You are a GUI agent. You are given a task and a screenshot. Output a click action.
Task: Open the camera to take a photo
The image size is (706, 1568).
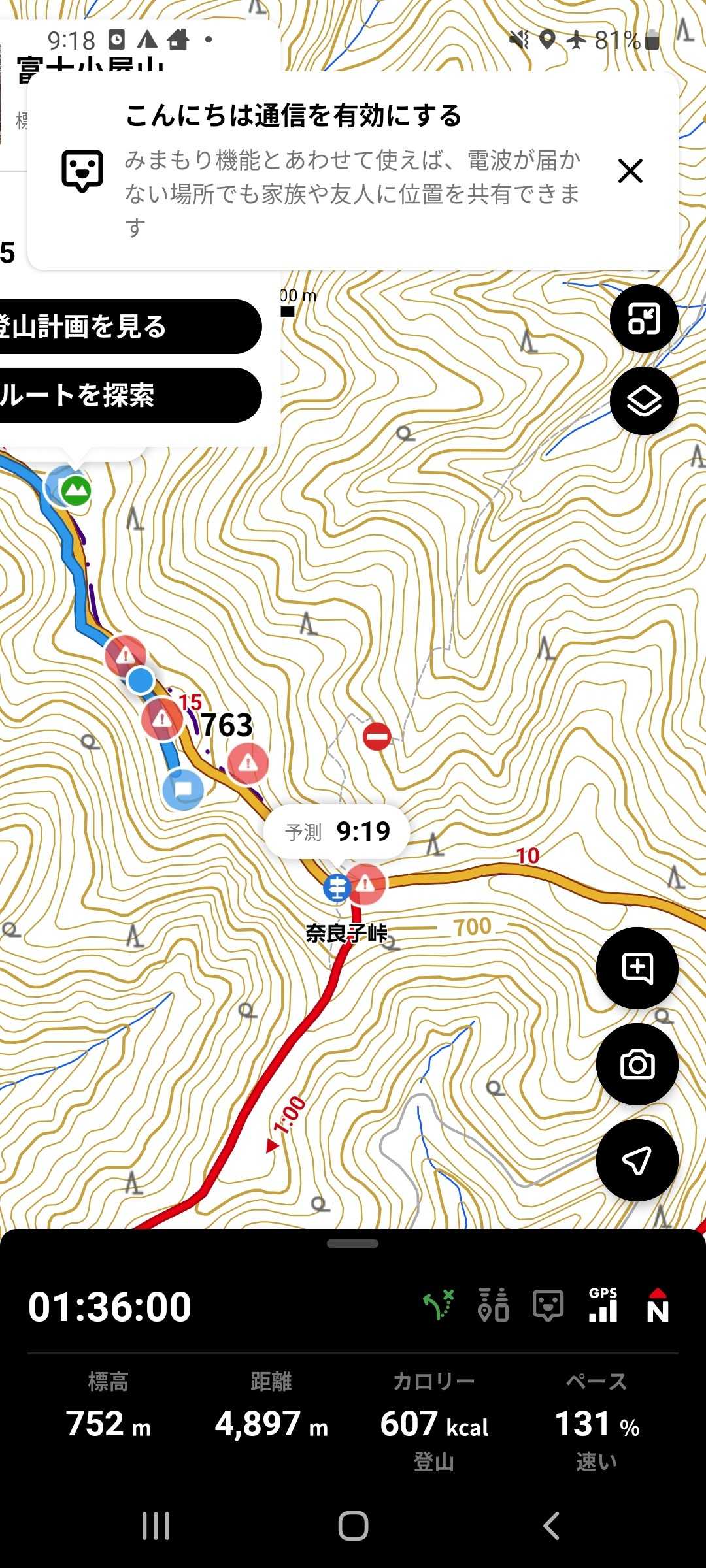pos(637,1064)
